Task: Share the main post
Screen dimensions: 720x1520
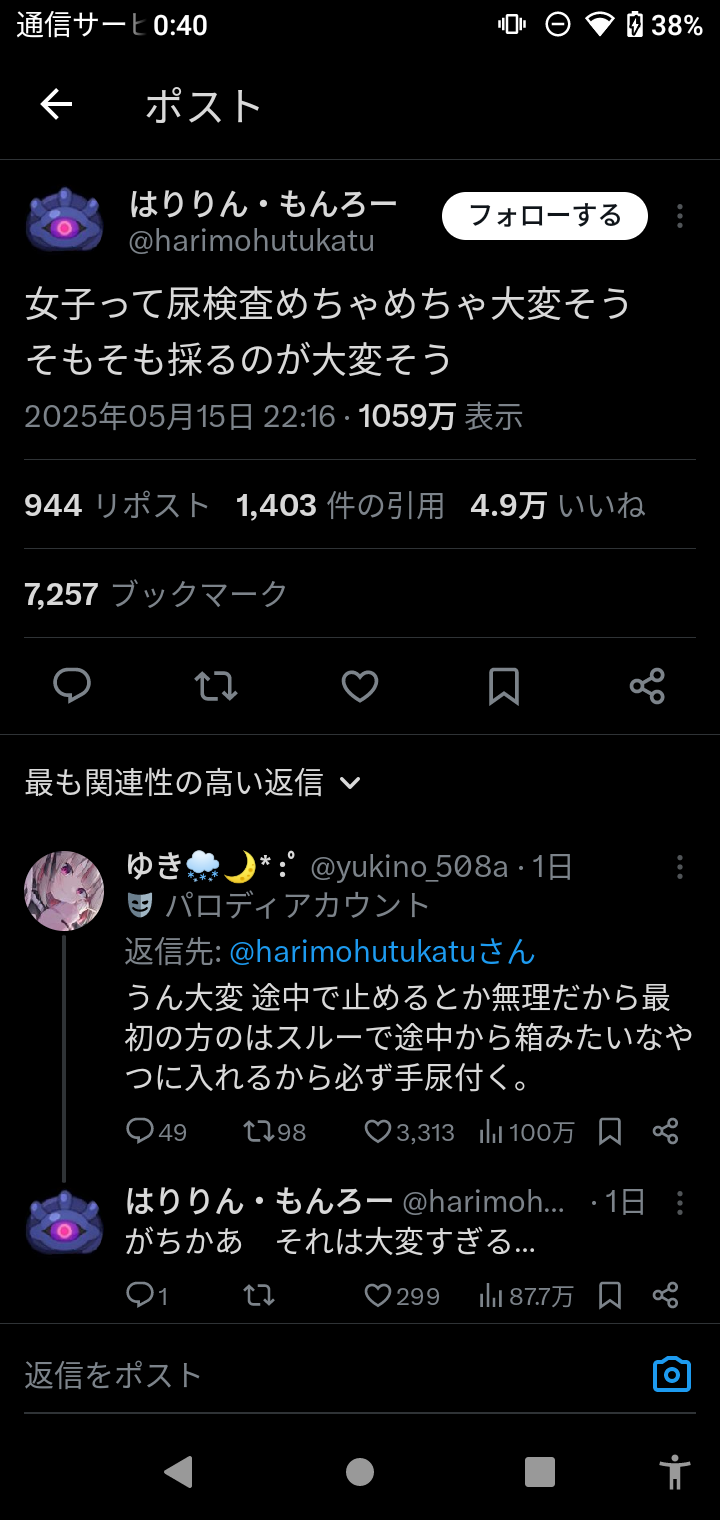Action: [x=647, y=686]
